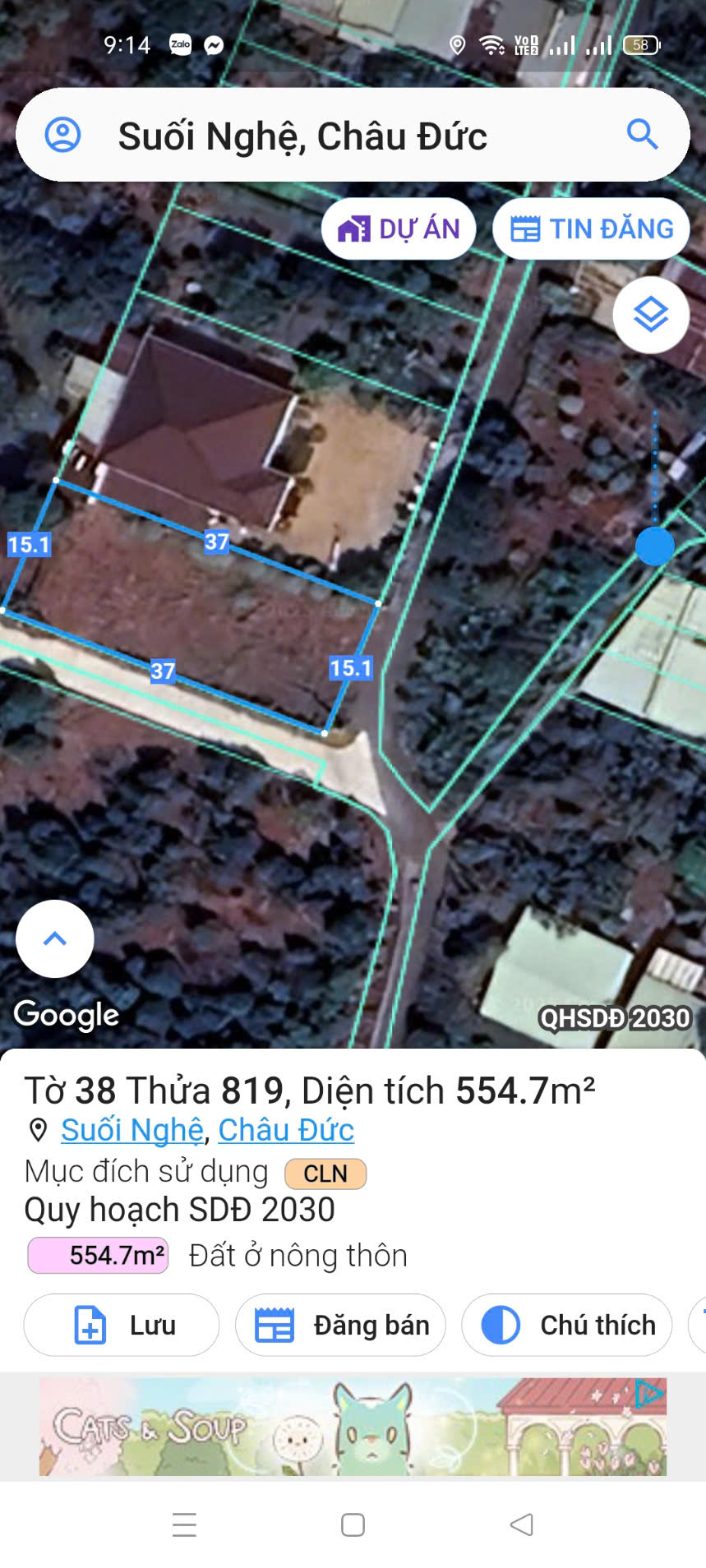This screenshot has height=1568, width=706.
Task: Open the TIN ĐĂNG listings chip
Action: [591, 229]
